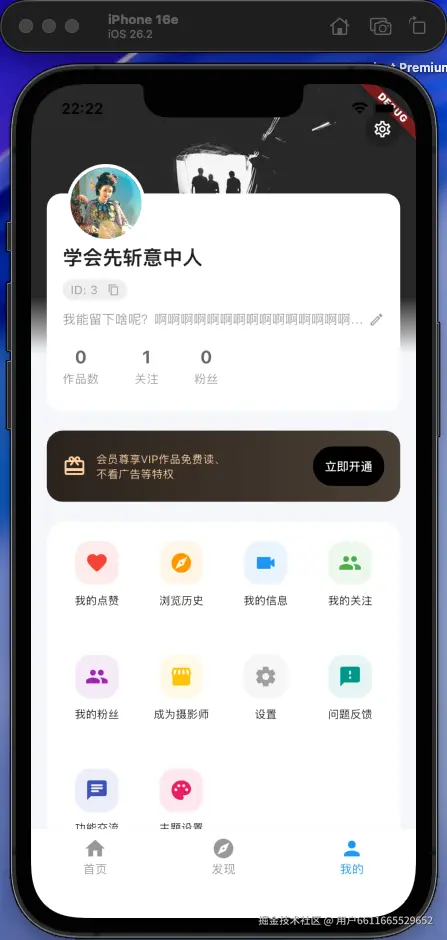The height and width of the screenshot is (940, 447).
Task: Open 我的关注 in the grid
Action: (350, 574)
